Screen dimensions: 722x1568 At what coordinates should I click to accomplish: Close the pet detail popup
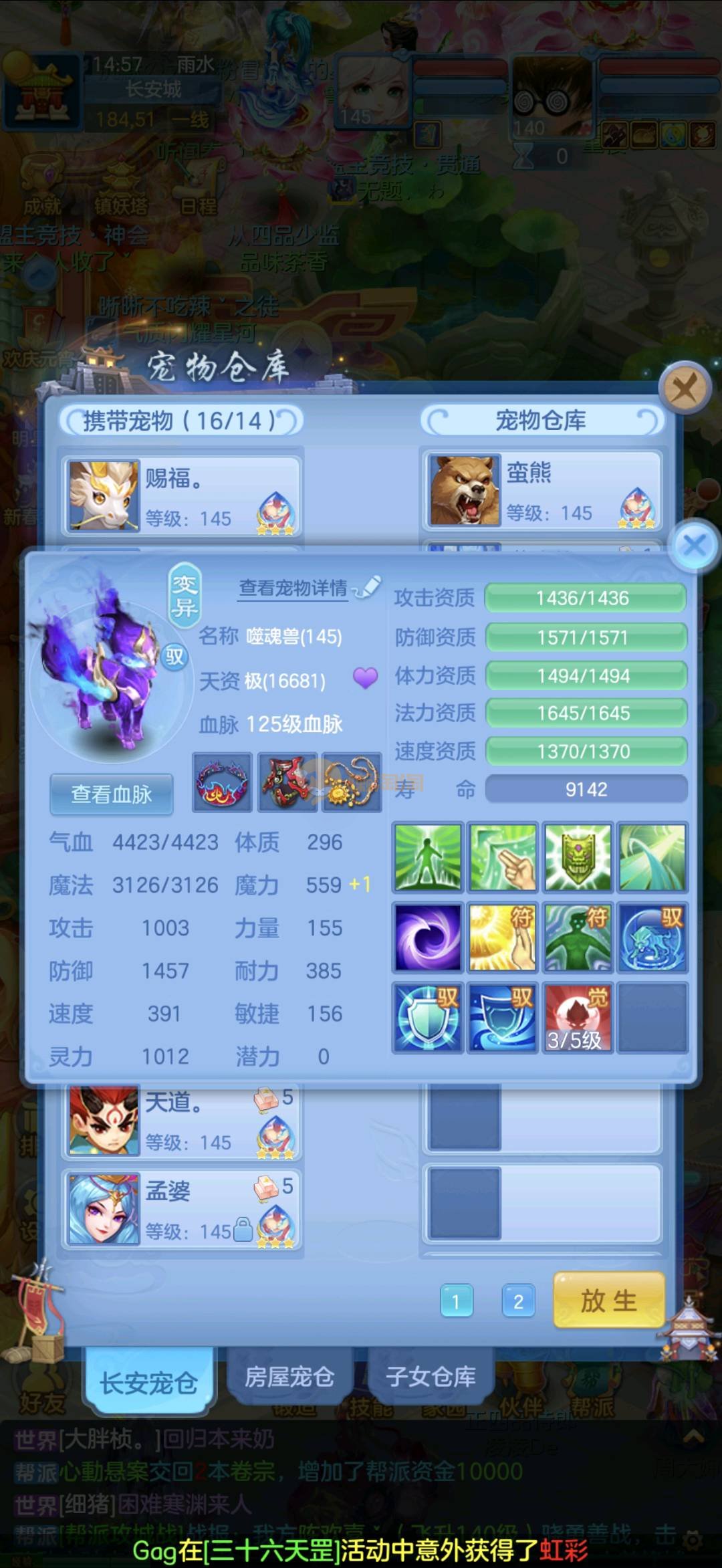(x=695, y=546)
